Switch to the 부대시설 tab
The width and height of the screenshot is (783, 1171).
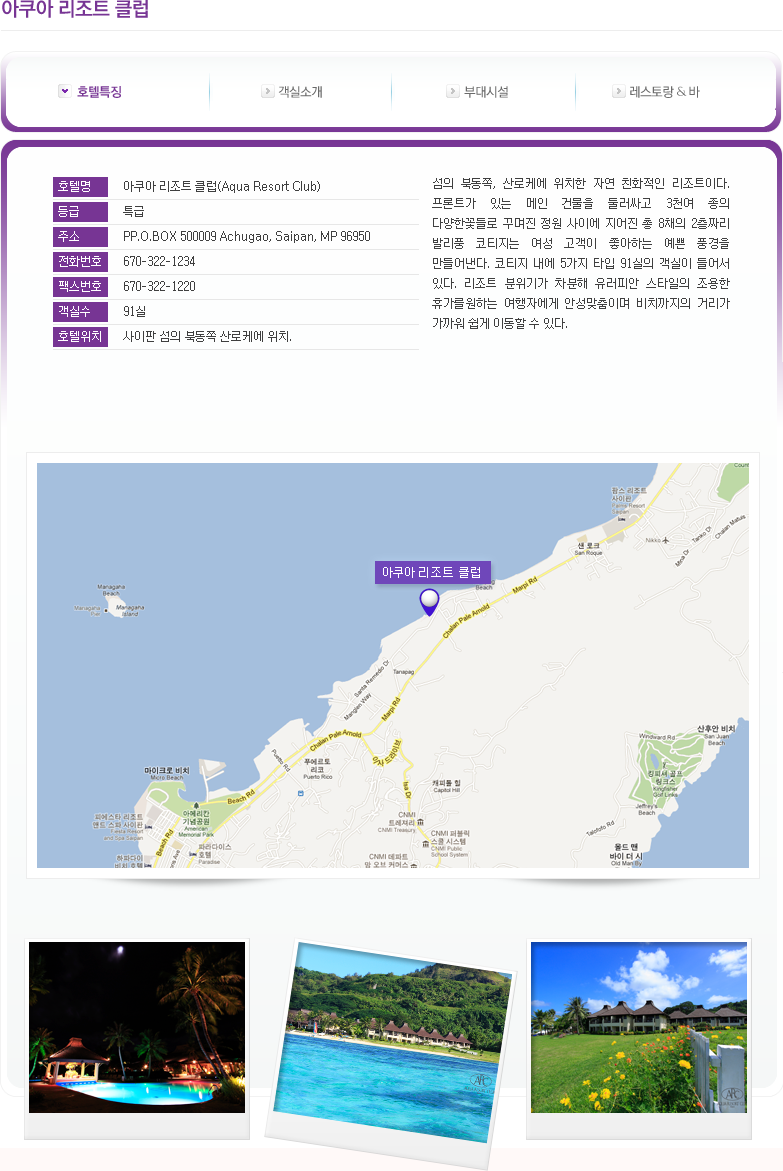pyautogui.click(x=485, y=92)
